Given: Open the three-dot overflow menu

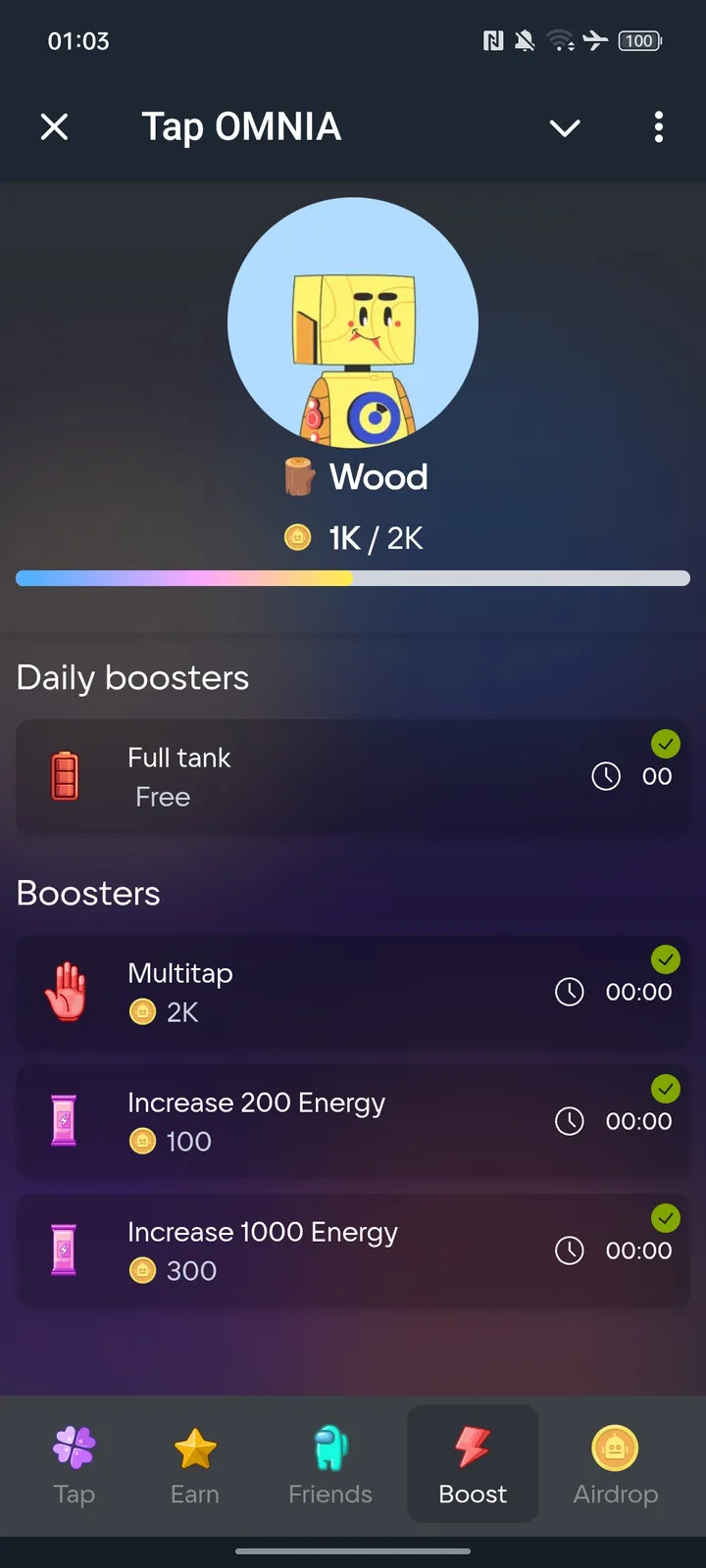Looking at the screenshot, I should coord(658,126).
